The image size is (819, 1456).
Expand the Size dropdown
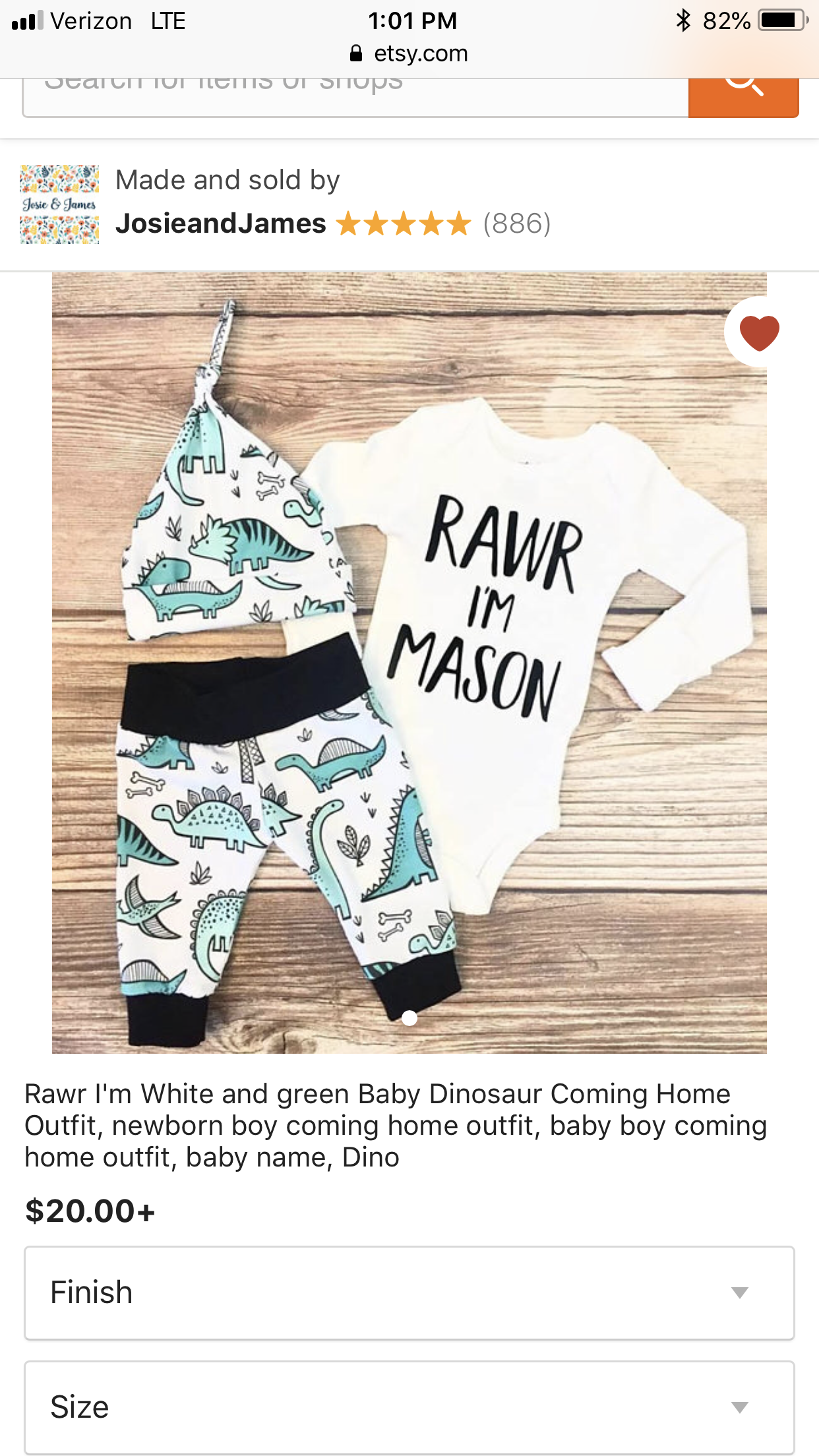tap(409, 1407)
